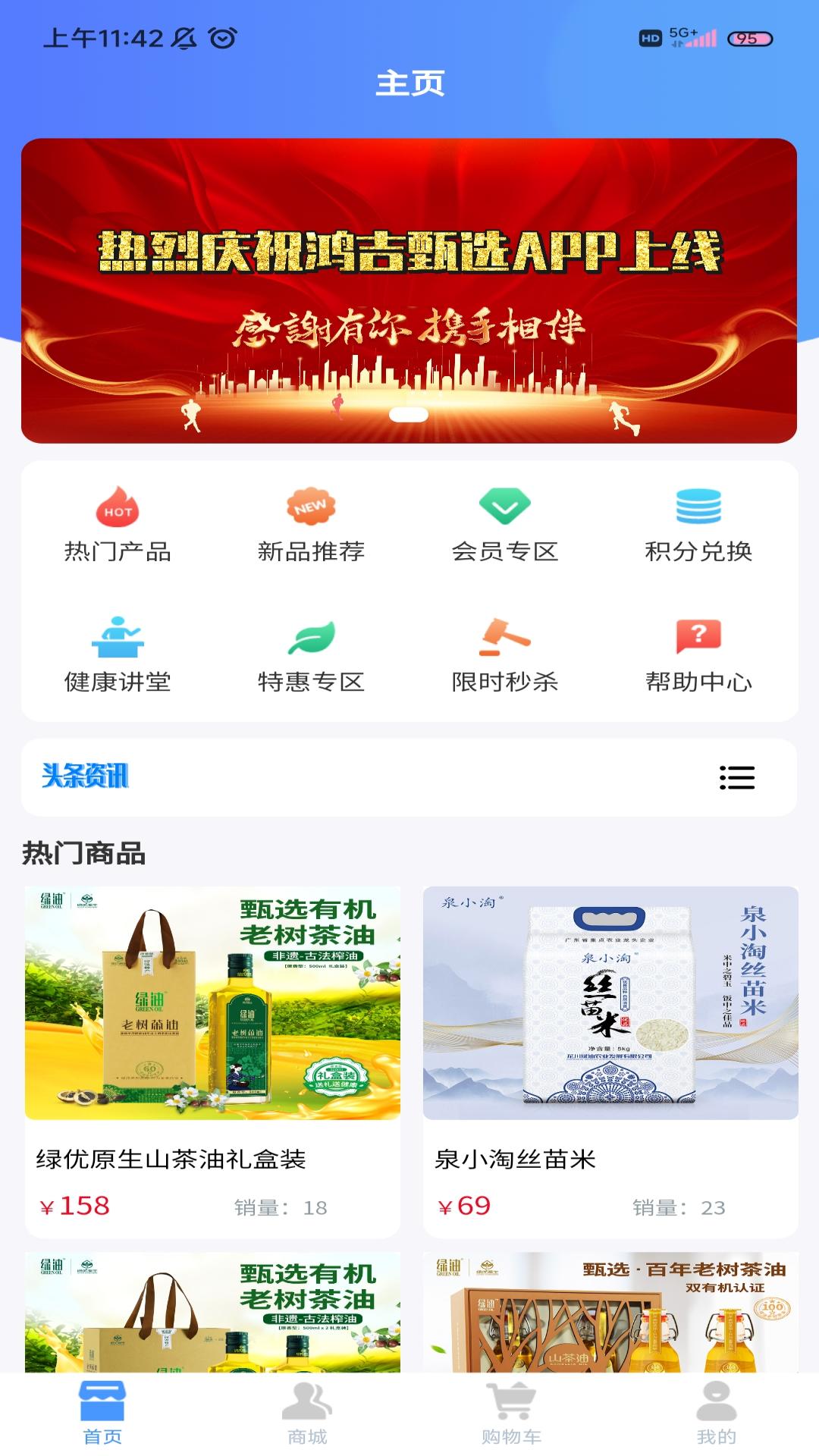Open product 泉小淘丝苗米
819x1456 pixels.
click(x=610, y=1062)
